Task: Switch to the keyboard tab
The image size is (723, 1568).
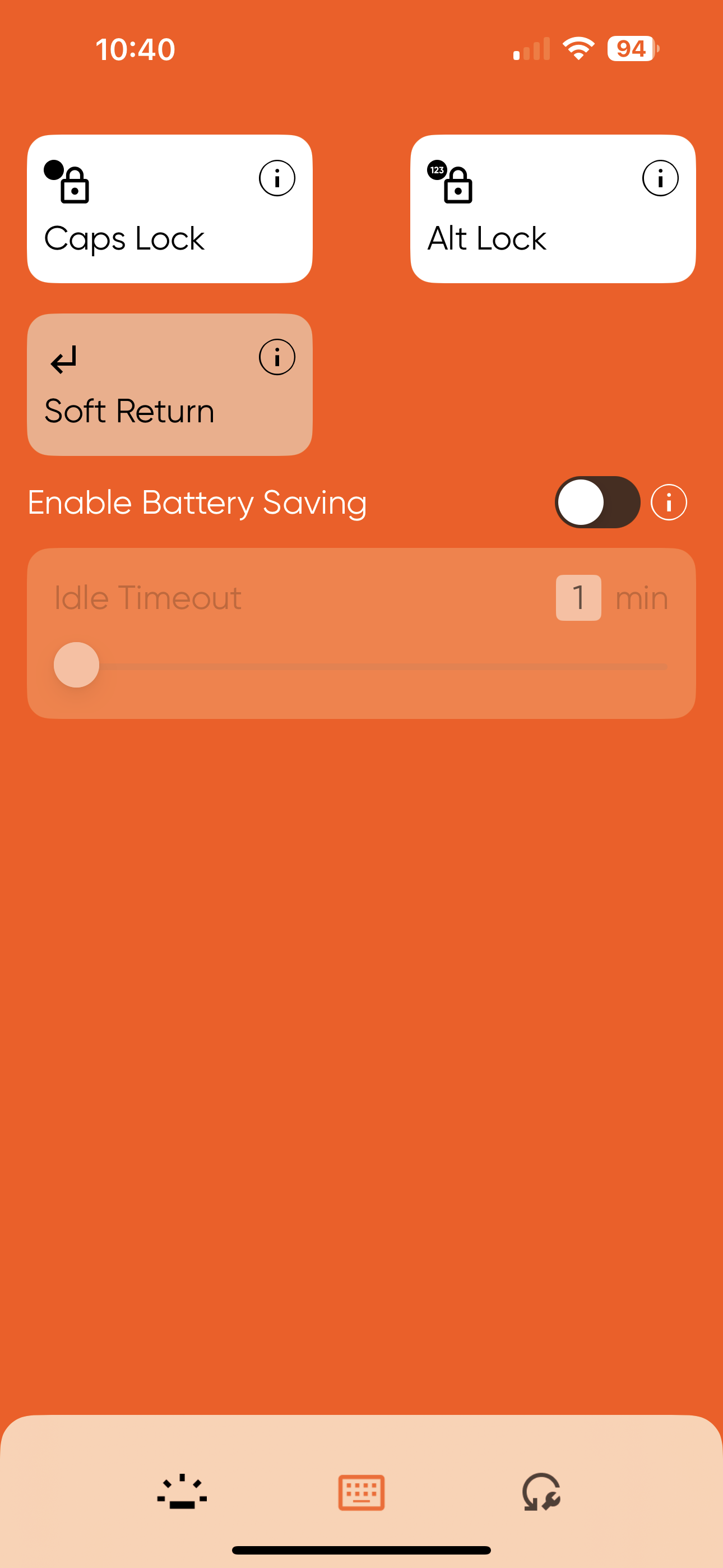Action: pyautogui.click(x=361, y=1492)
